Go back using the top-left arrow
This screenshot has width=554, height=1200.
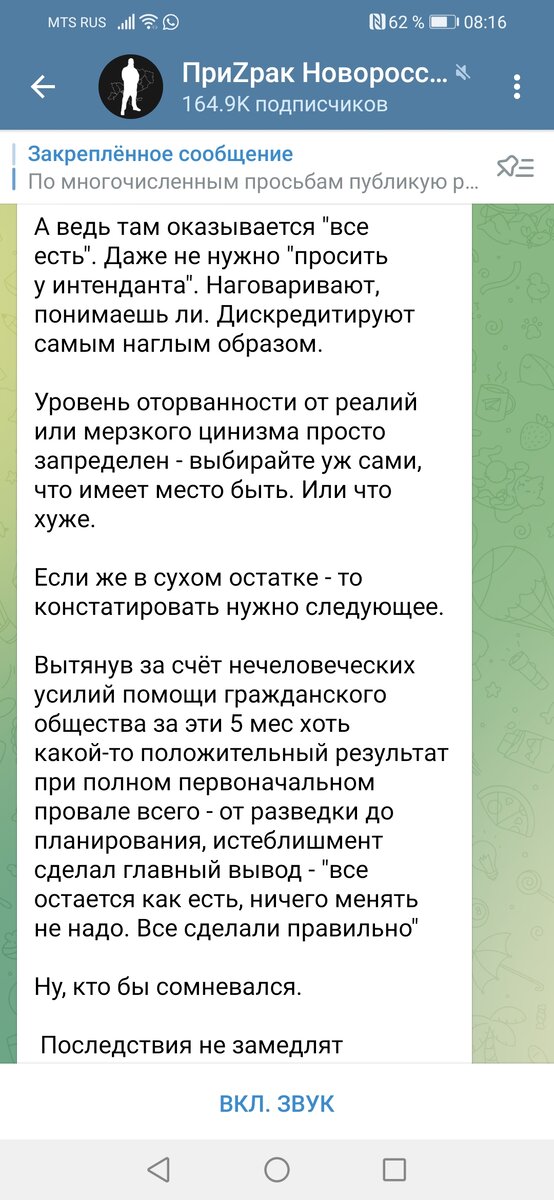click(42, 87)
